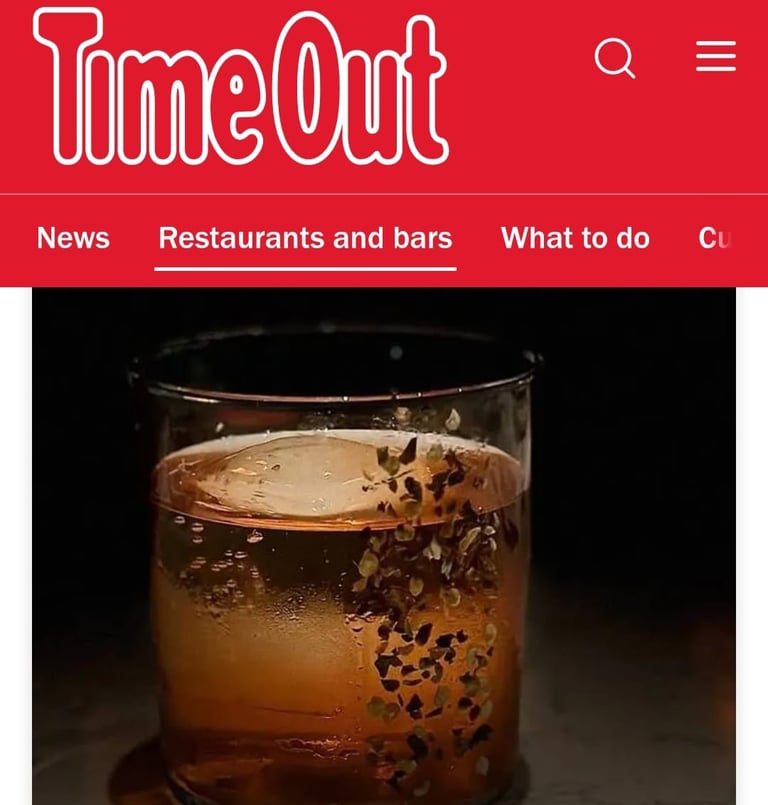
Task: Go to Time Out home via logo
Action: [240, 87]
